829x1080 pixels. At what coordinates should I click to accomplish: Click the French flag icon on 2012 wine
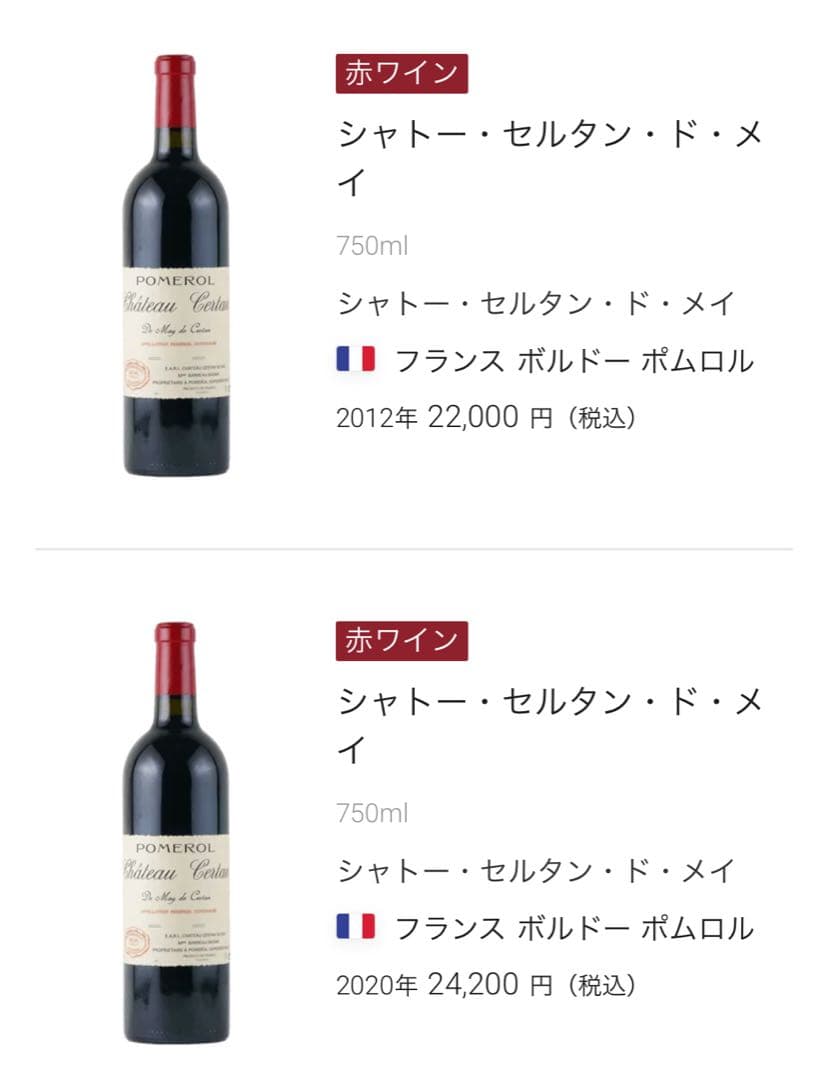(x=357, y=358)
